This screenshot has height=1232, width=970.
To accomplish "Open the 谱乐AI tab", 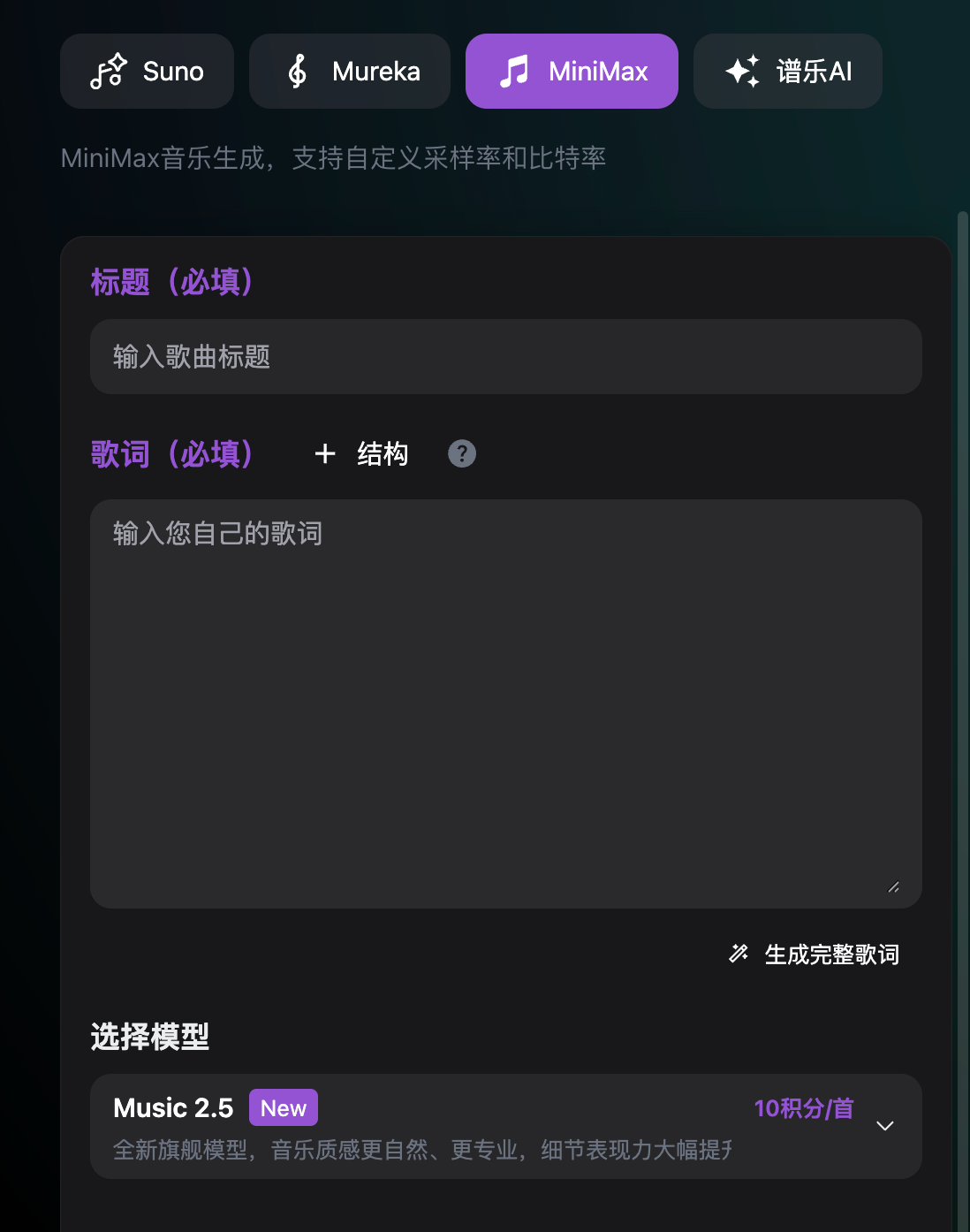I will (787, 72).
